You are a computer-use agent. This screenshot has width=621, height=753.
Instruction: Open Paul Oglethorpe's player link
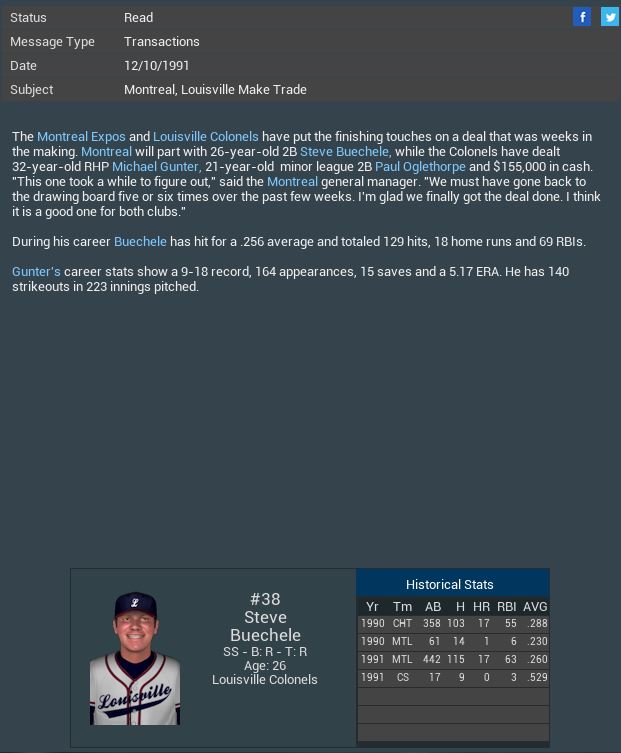(419, 166)
